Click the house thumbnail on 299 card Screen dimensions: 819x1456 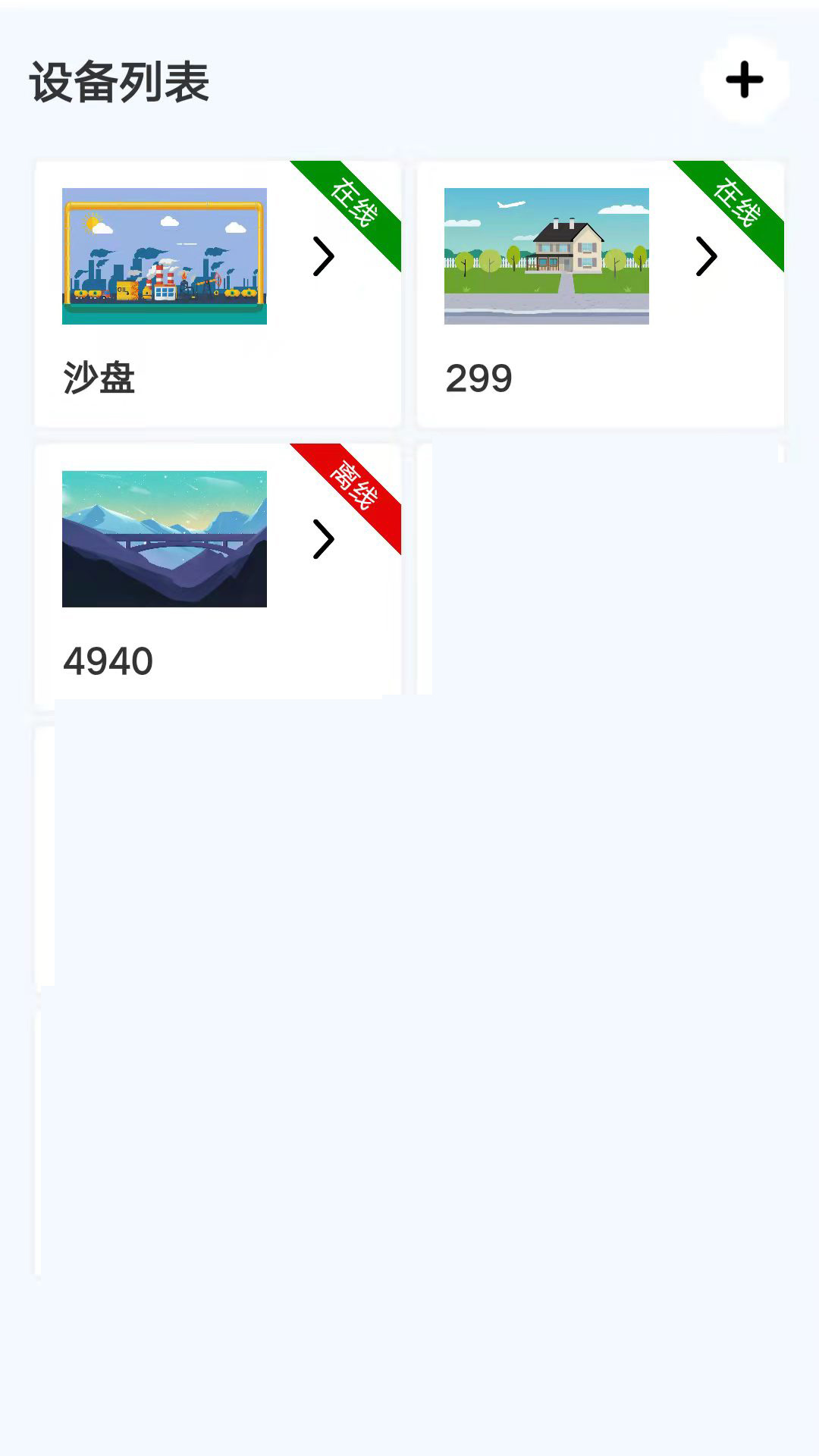tap(548, 256)
